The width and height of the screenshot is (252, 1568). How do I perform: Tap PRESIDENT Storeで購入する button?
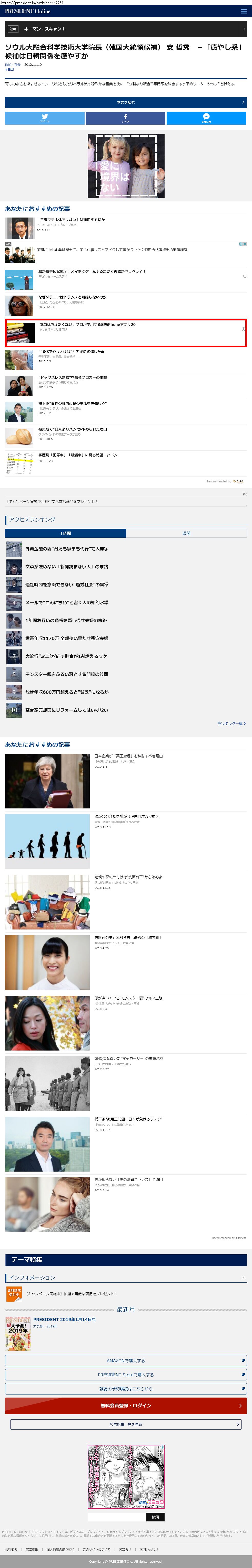[126, 1375]
